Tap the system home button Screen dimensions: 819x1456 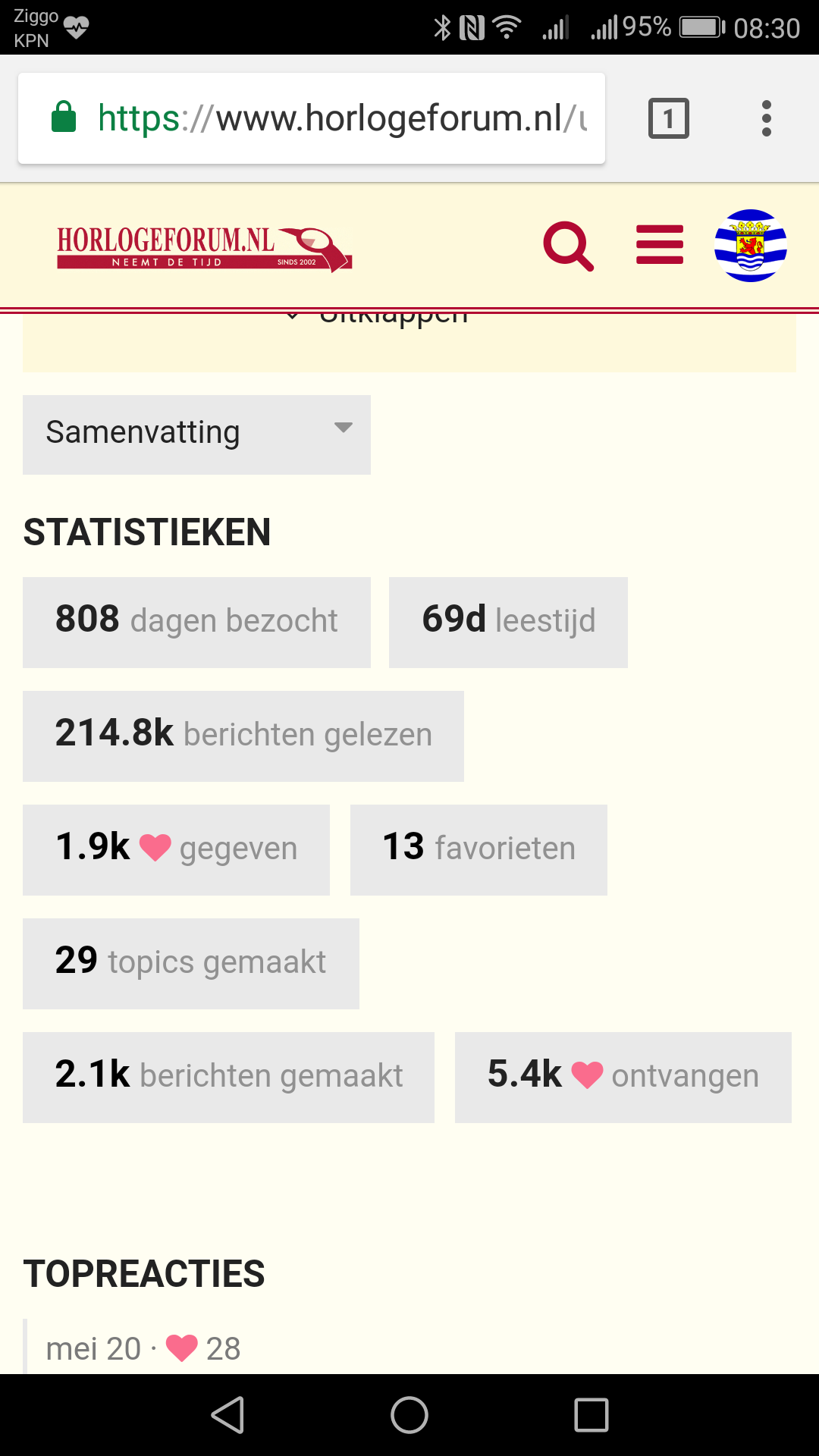(x=409, y=1415)
